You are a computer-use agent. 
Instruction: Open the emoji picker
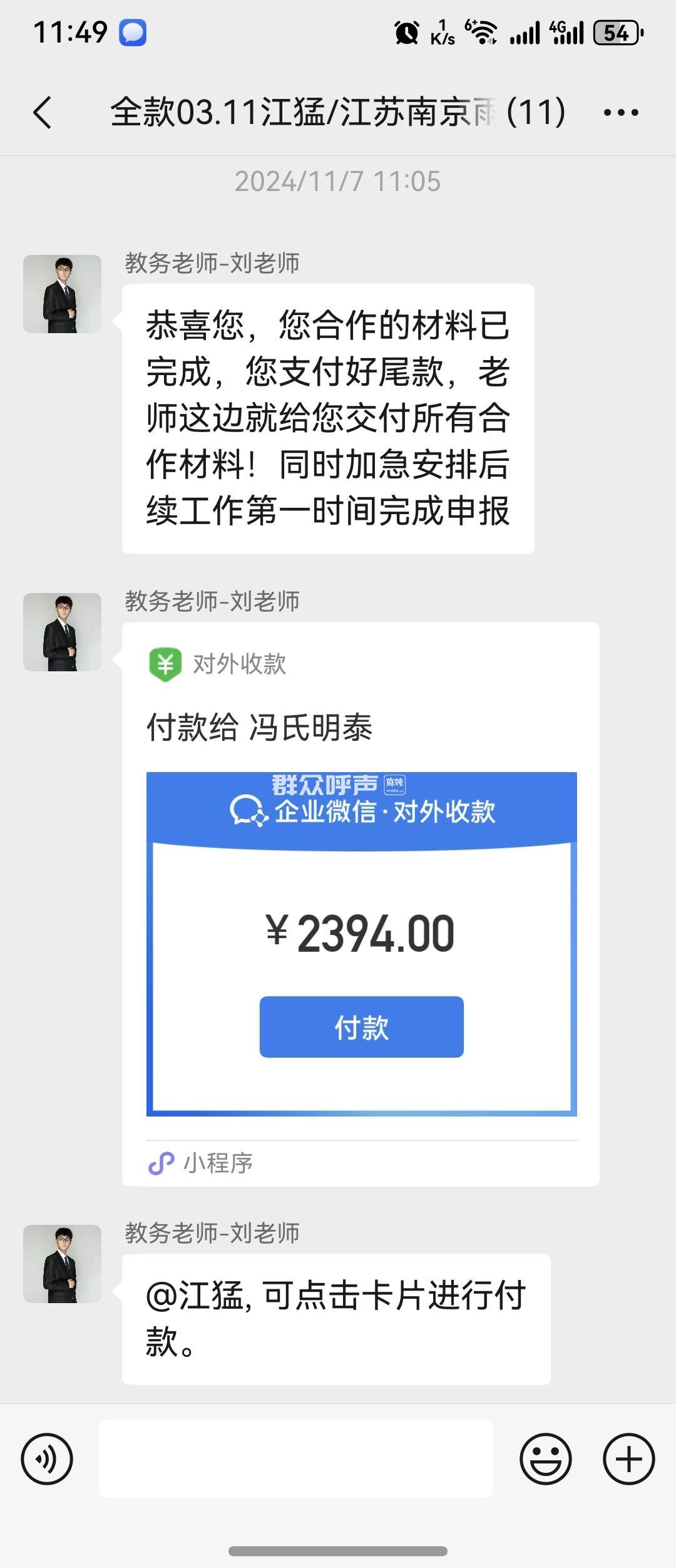(x=545, y=1458)
